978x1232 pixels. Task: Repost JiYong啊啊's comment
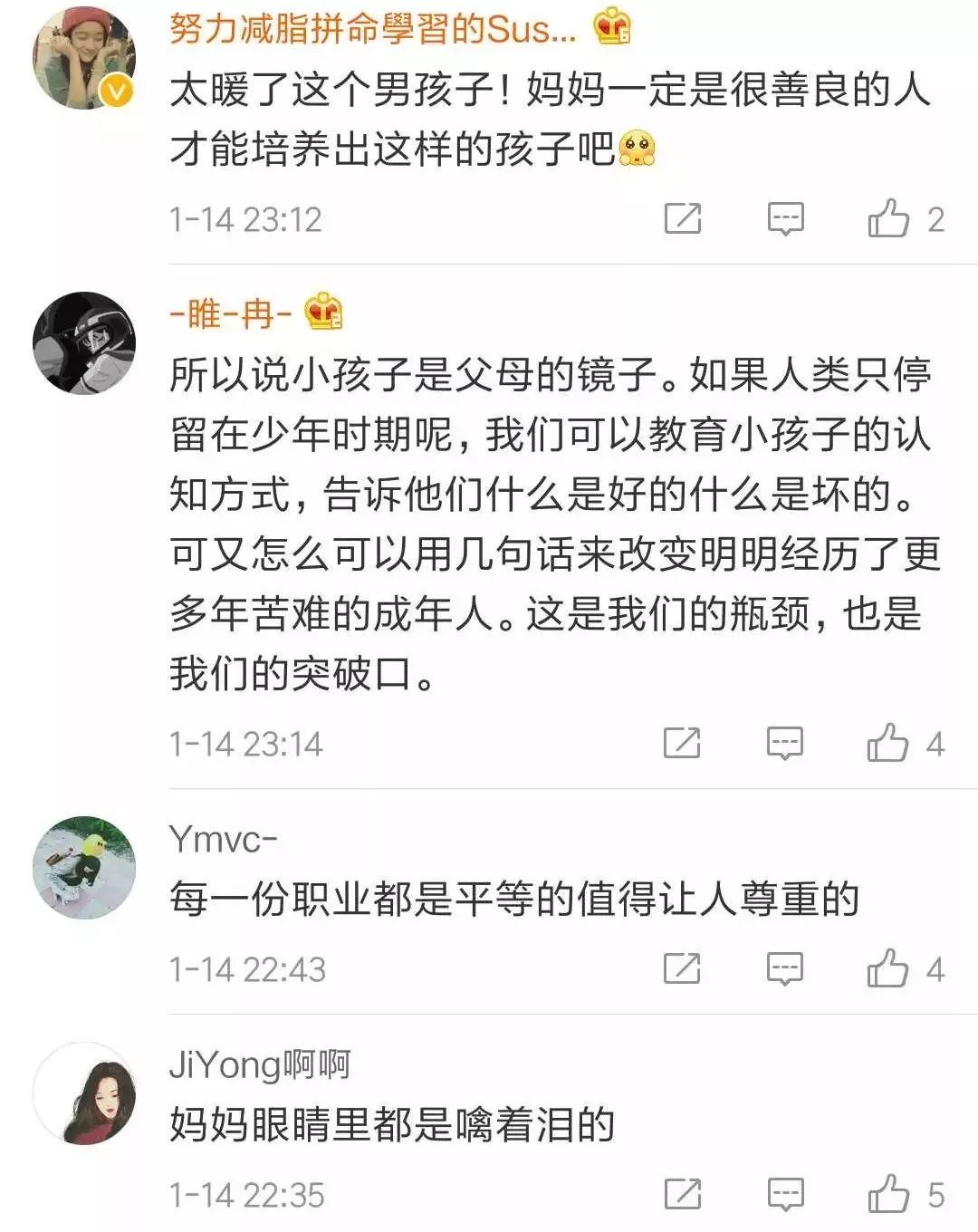coord(683,1195)
